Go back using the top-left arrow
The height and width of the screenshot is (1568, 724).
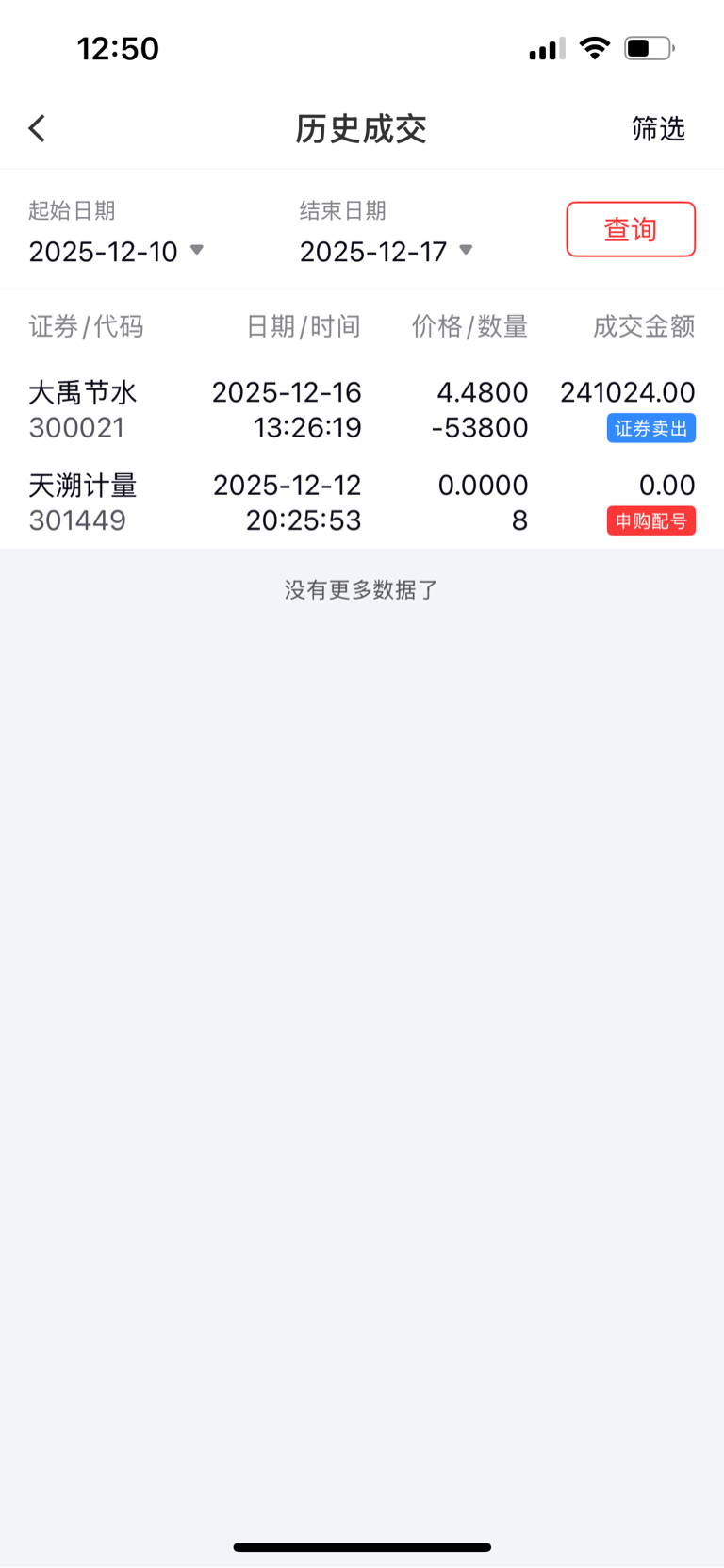[x=38, y=128]
